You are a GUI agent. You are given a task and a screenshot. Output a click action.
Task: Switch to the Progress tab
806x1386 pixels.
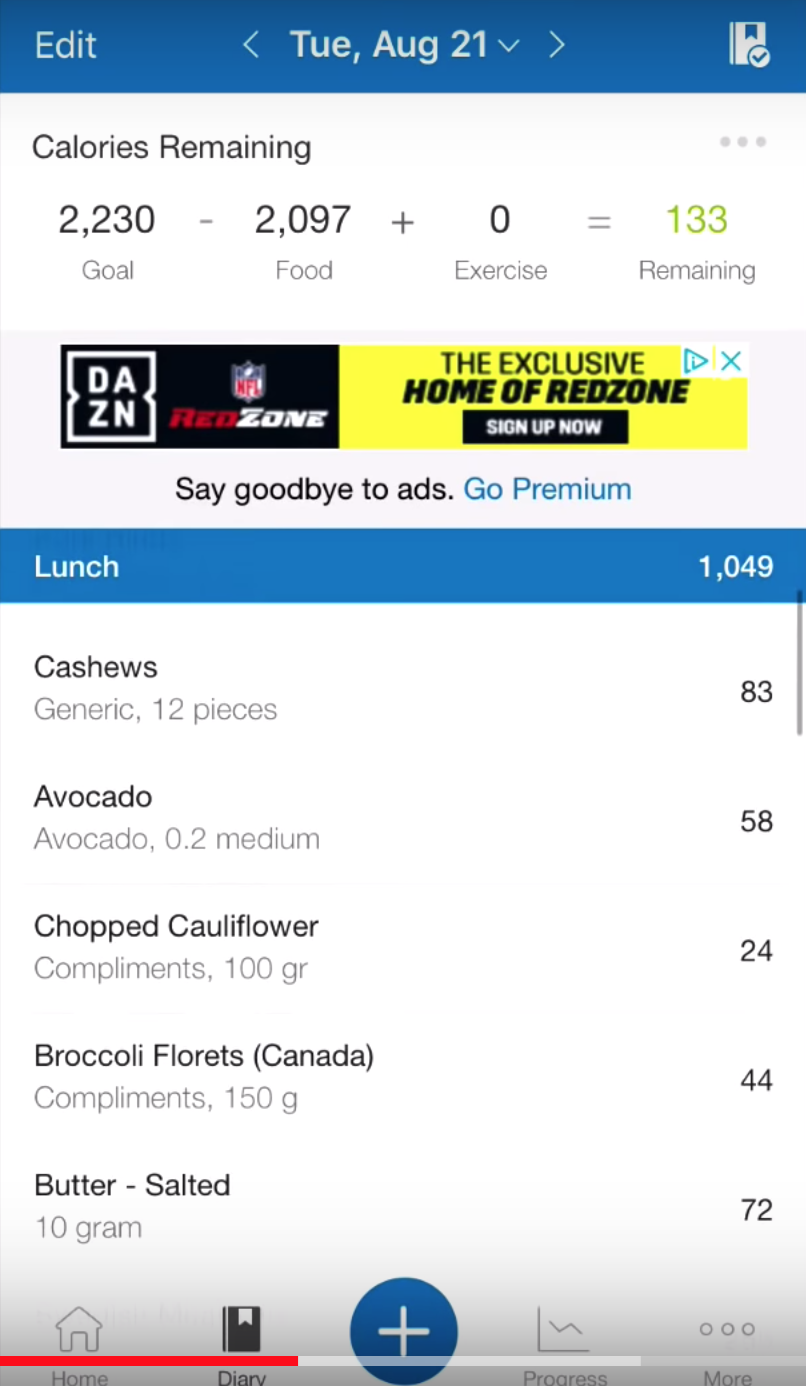pyautogui.click(x=564, y=1343)
